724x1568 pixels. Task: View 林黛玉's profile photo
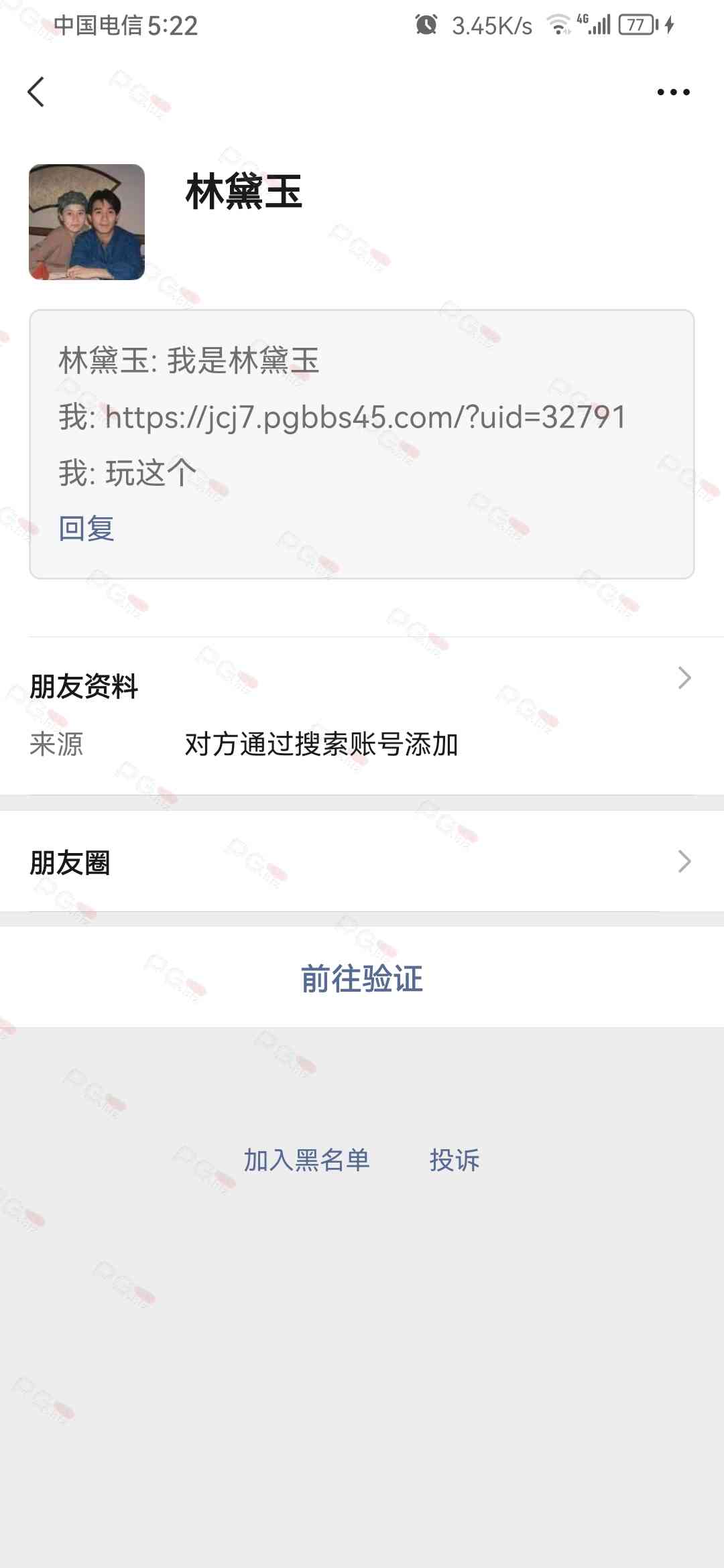coord(87,222)
